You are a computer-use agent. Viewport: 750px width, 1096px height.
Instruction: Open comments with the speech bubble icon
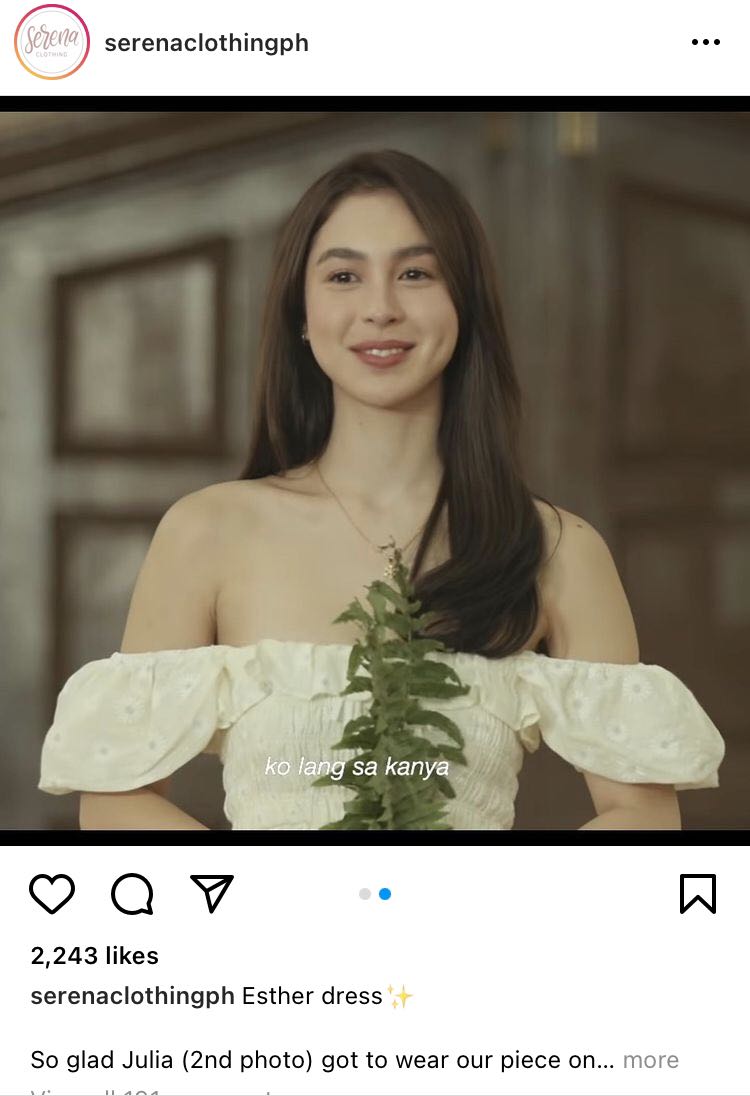click(x=132, y=893)
